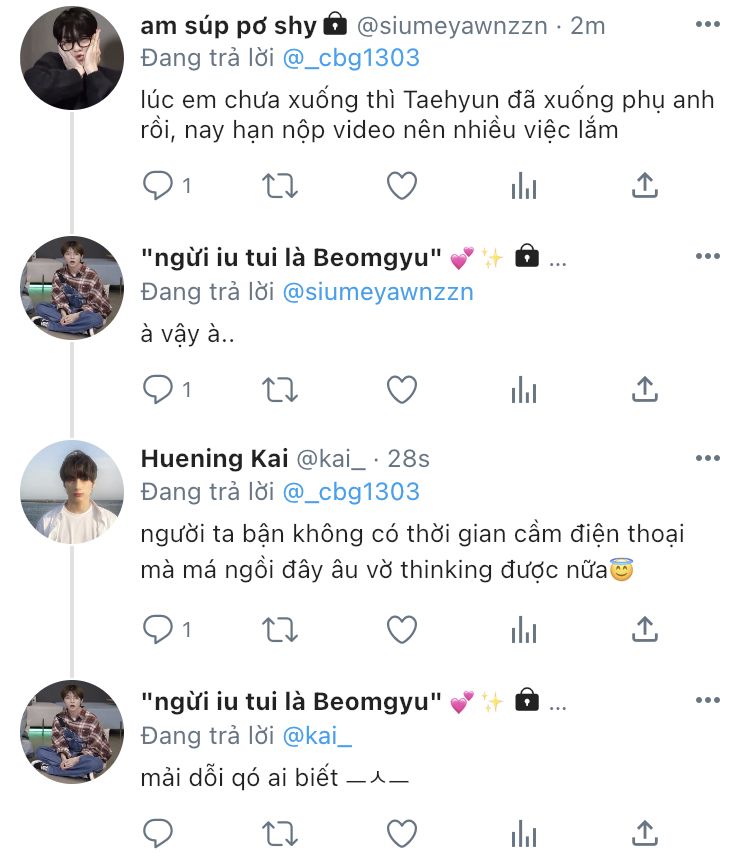Screen dimensions: 750x856
Task: Reply to am súp pơ shy's tweet
Action: tap(158, 185)
